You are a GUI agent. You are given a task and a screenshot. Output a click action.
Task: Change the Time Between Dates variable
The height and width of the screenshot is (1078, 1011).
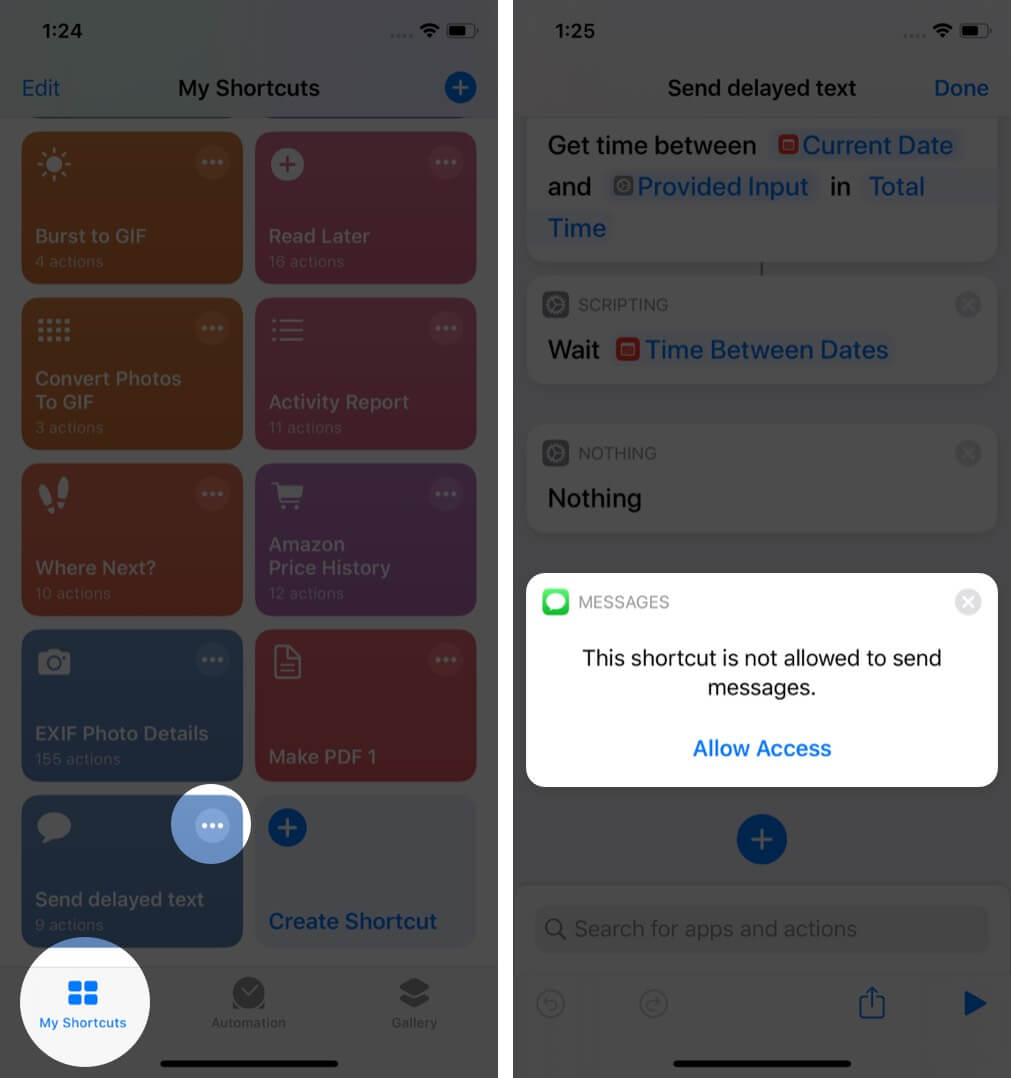pos(765,350)
